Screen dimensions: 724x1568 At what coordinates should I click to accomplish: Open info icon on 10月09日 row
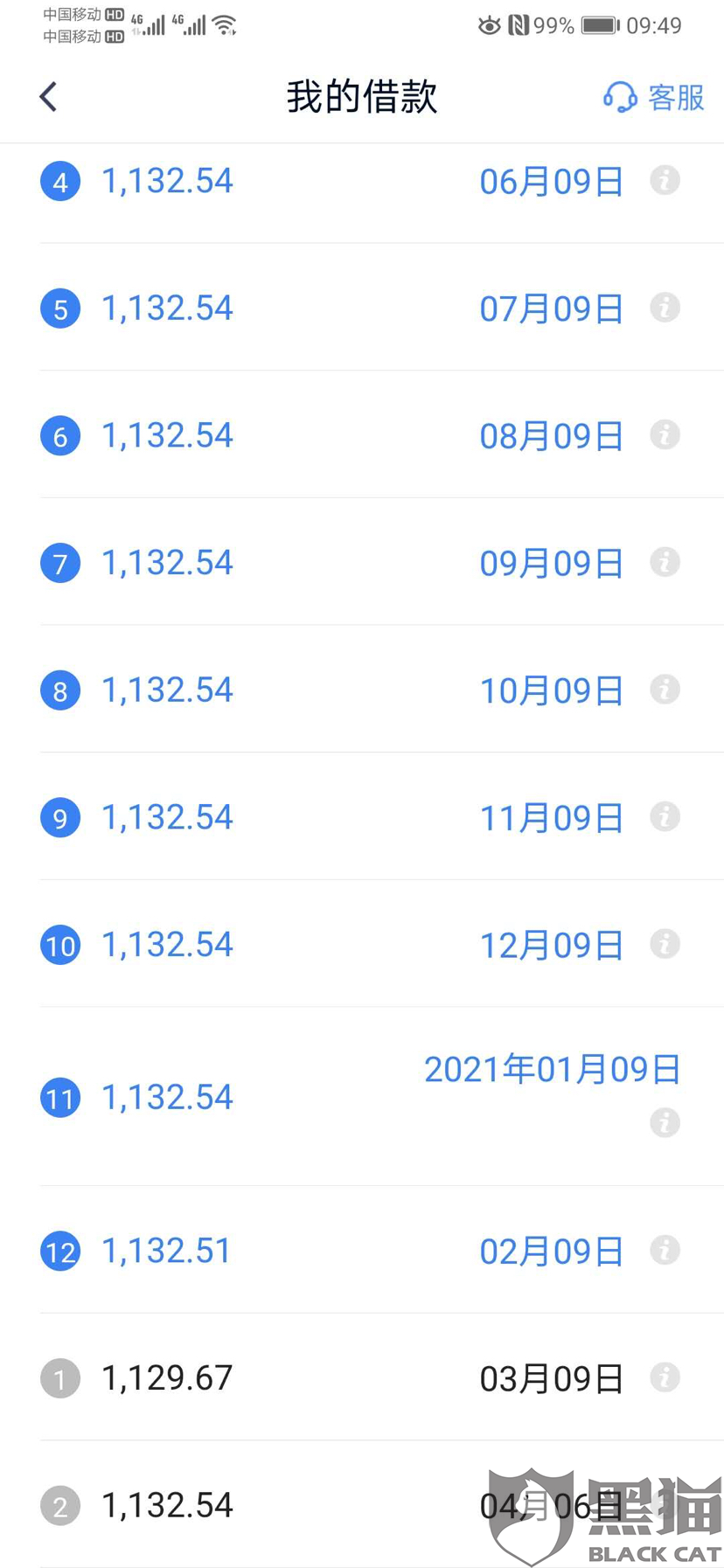pyautogui.click(x=665, y=690)
